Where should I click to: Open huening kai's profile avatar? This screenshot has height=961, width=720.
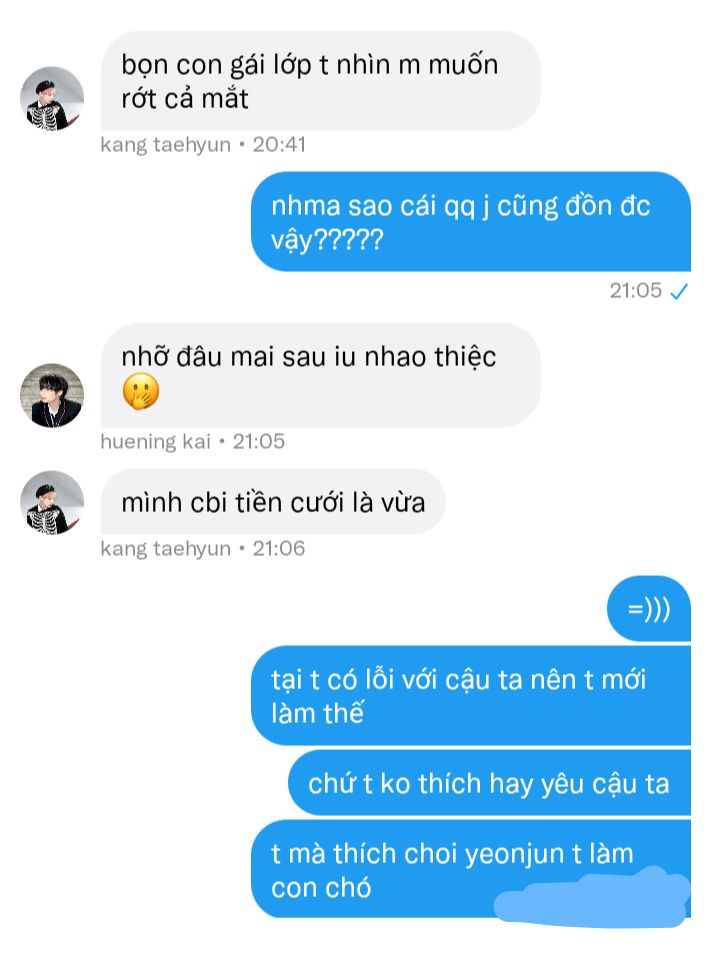(x=52, y=395)
